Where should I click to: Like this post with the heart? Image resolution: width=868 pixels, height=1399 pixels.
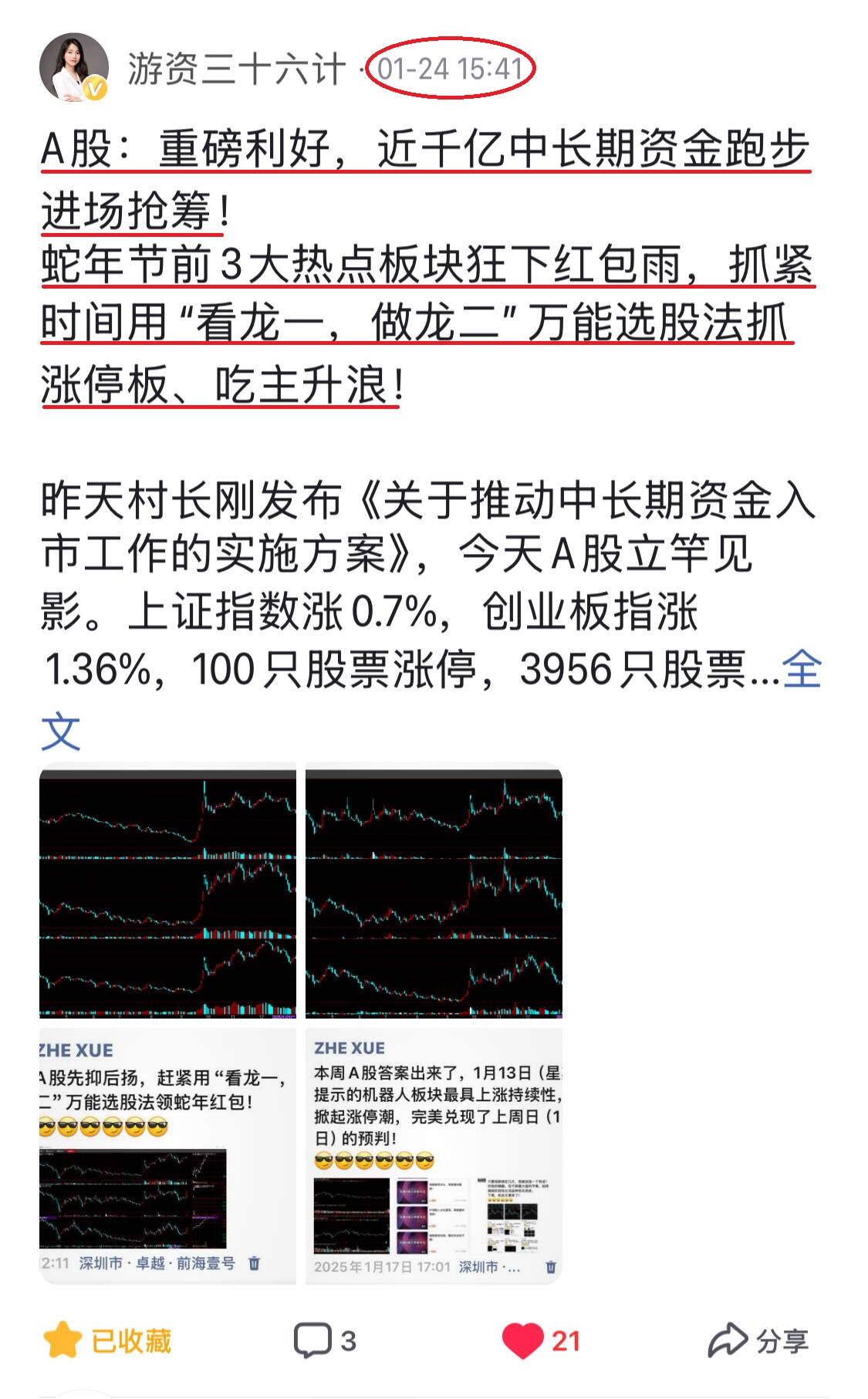(x=541, y=1341)
